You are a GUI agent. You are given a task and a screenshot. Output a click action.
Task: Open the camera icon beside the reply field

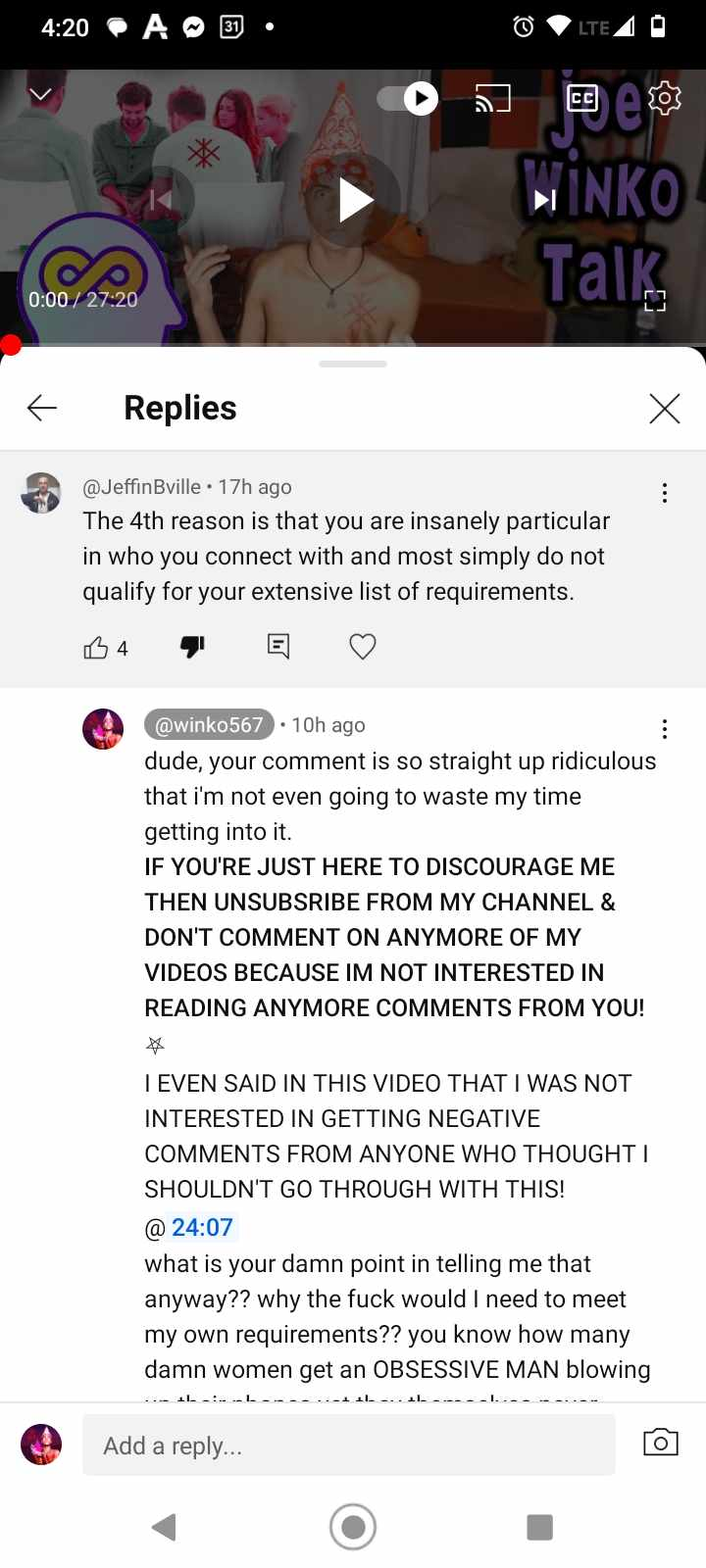[661, 1443]
